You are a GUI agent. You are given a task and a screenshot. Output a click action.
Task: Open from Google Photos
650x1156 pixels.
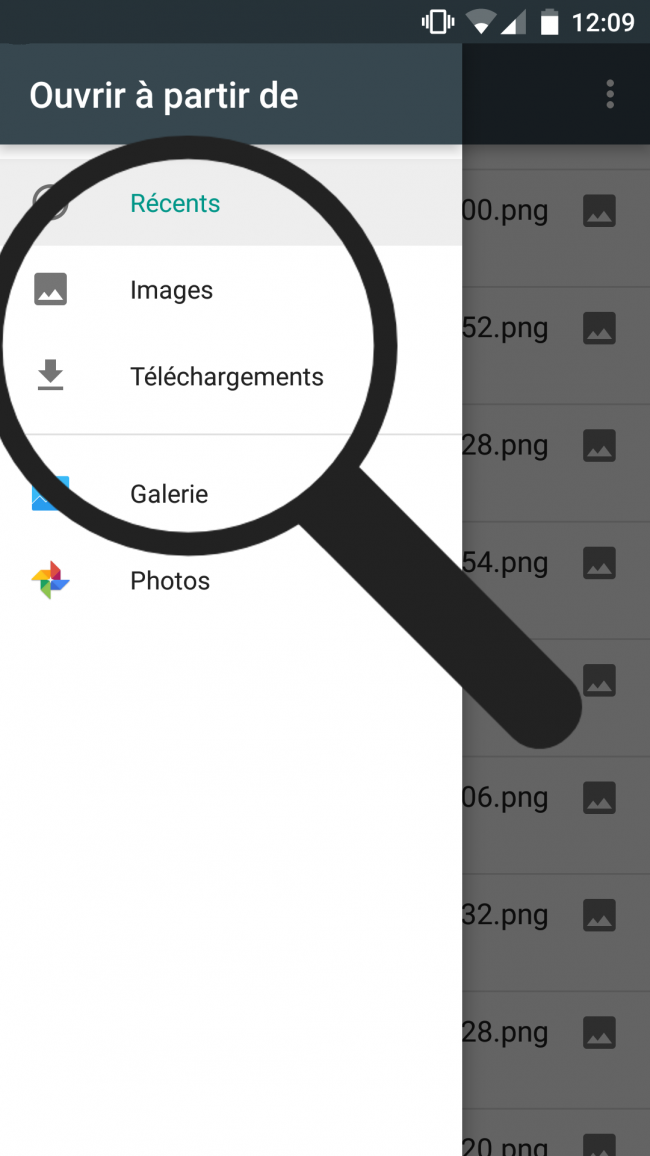pos(169,581)
